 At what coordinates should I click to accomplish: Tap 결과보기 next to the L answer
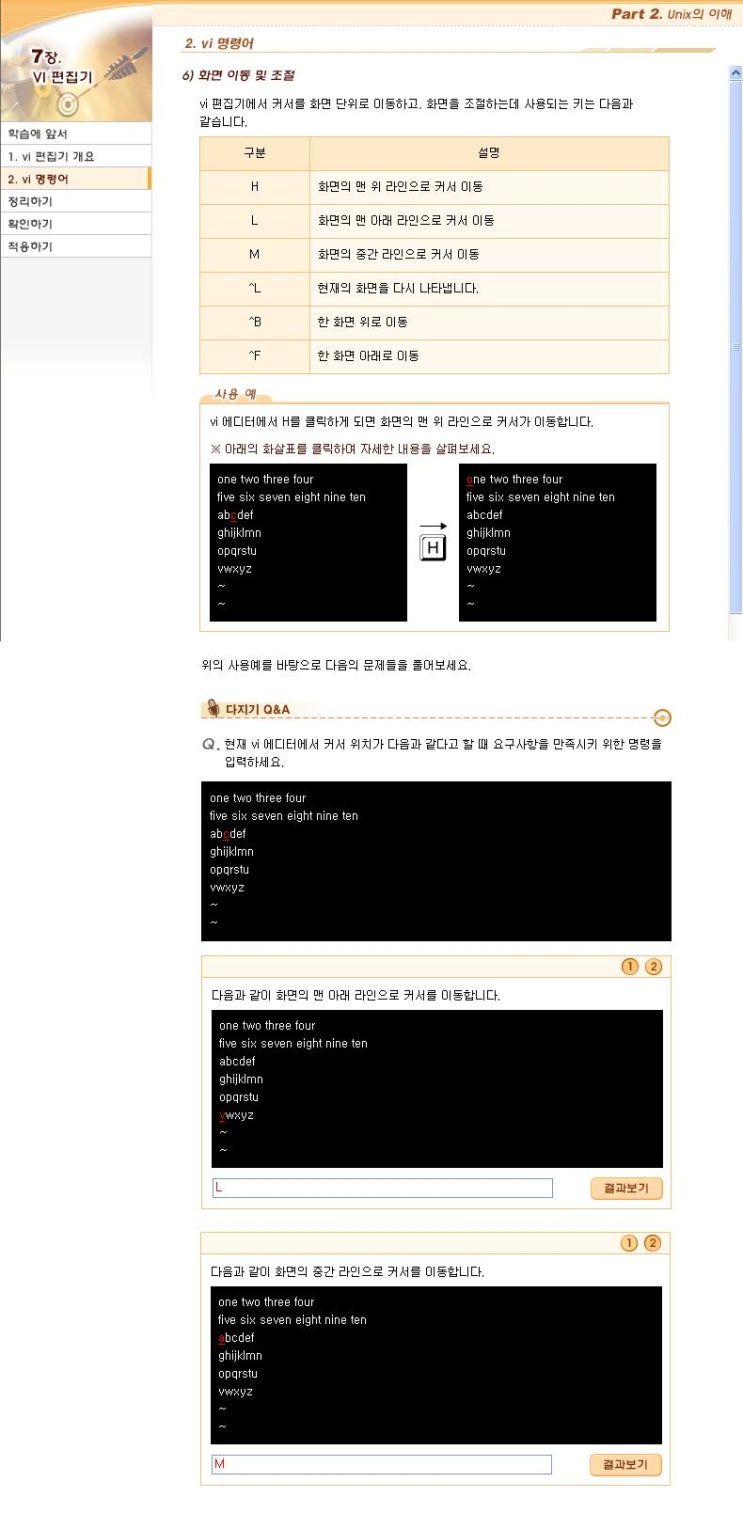coord(626,1188)
